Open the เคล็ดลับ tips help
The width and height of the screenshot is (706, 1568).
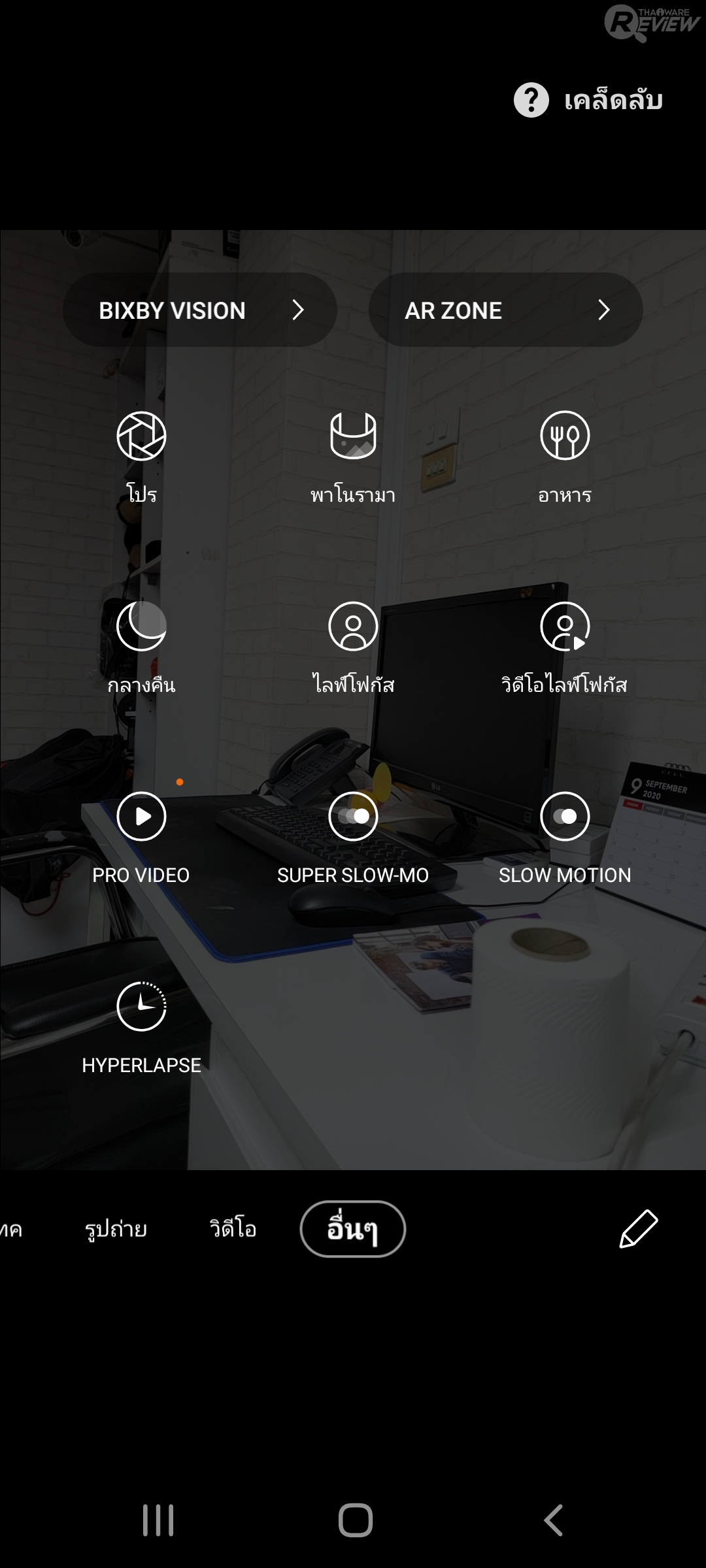(588, 100)
